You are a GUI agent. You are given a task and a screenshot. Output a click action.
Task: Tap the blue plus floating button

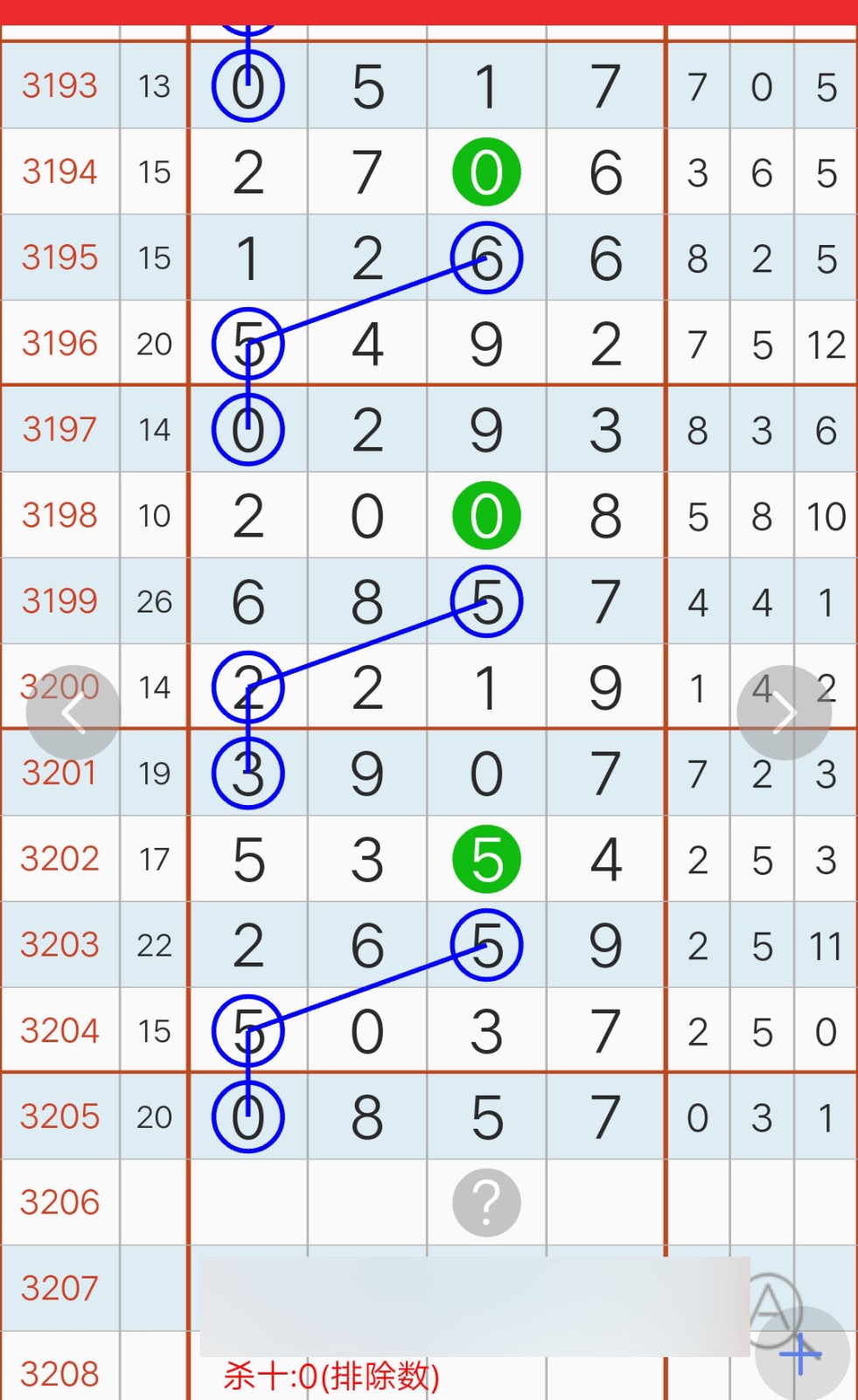pos(802,1354)
